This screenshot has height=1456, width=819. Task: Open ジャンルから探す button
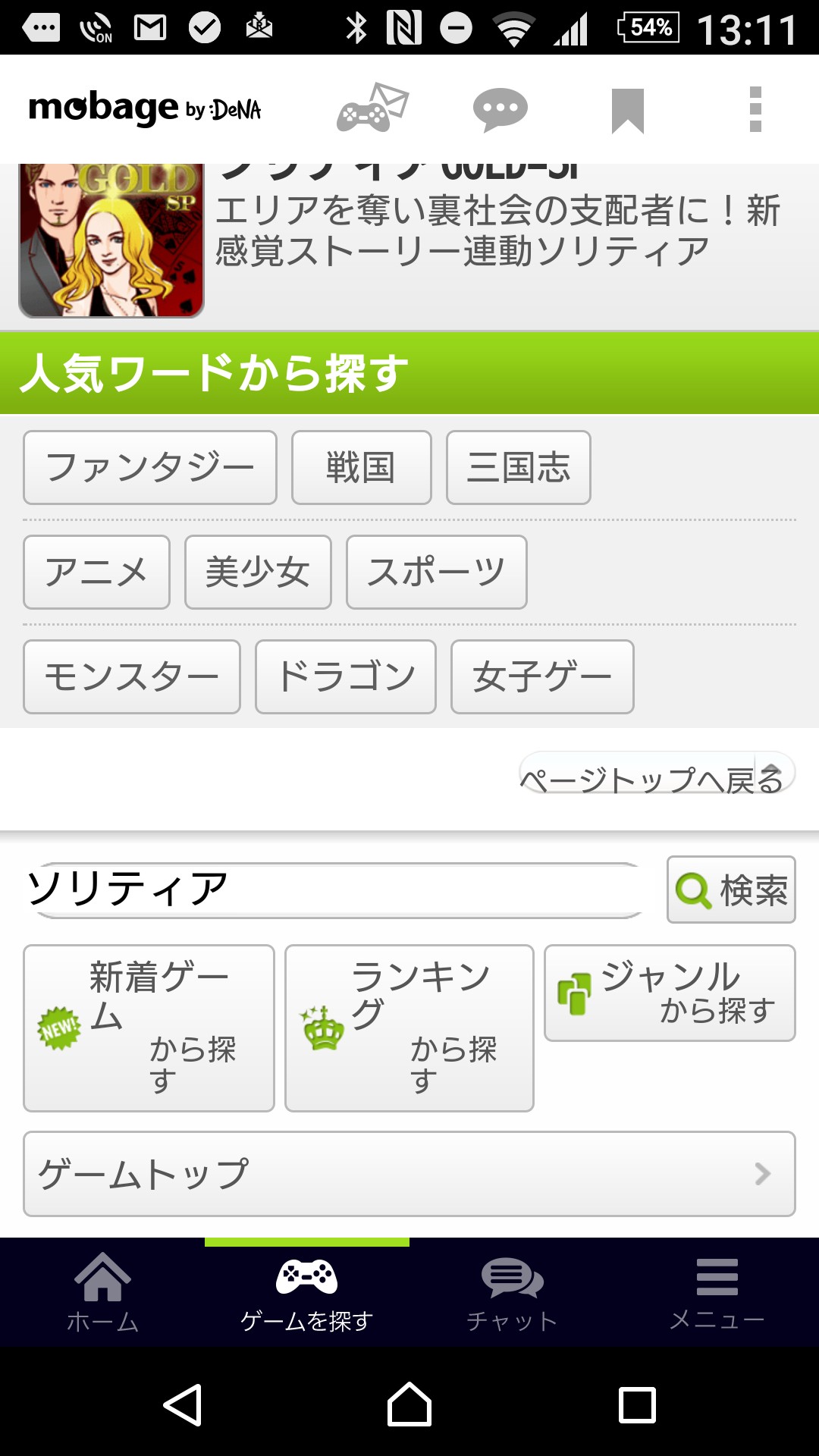[670, 993]
